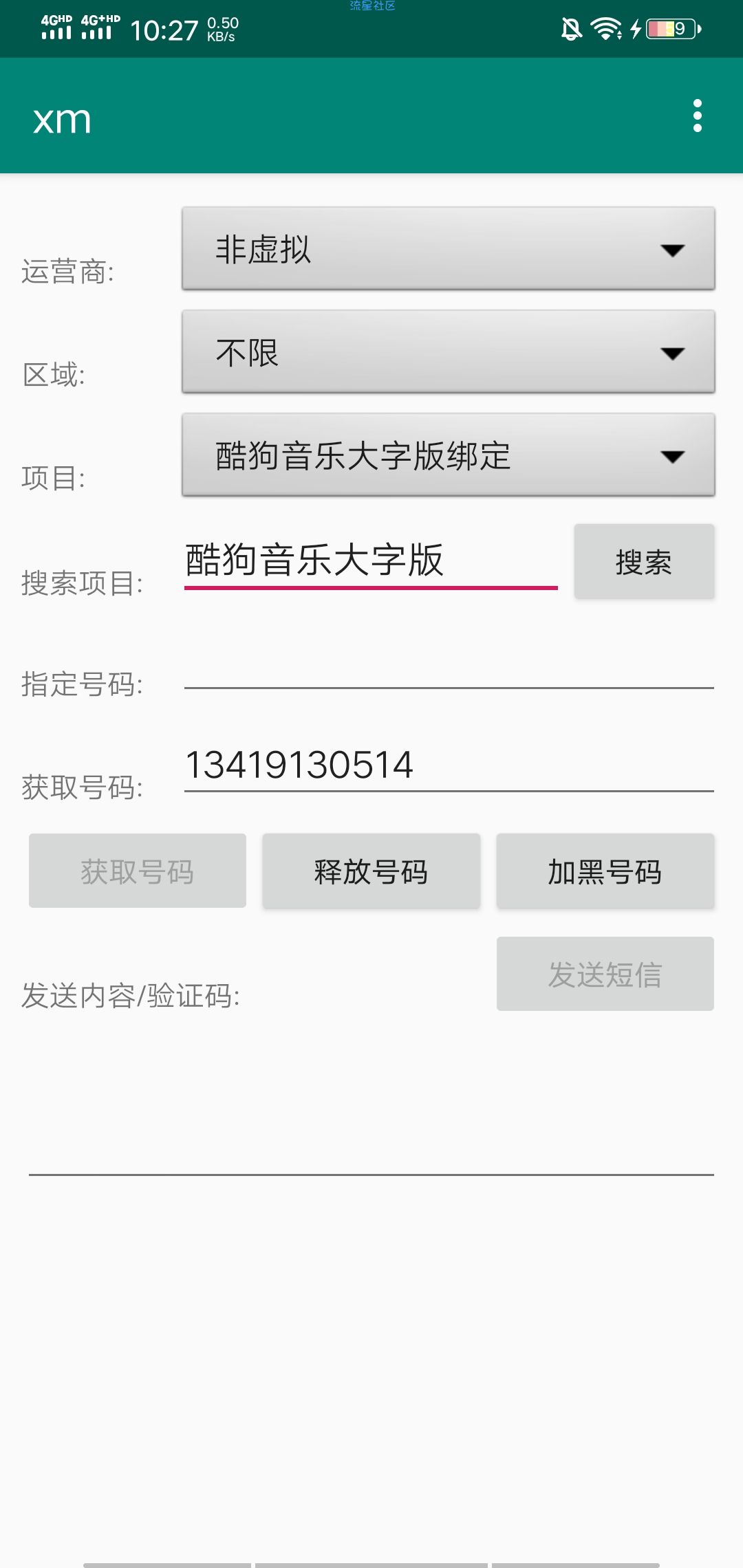Tap the 获取号码 field with 13419130514
The image size is (743, 1568).
click(x=449, y=765)
